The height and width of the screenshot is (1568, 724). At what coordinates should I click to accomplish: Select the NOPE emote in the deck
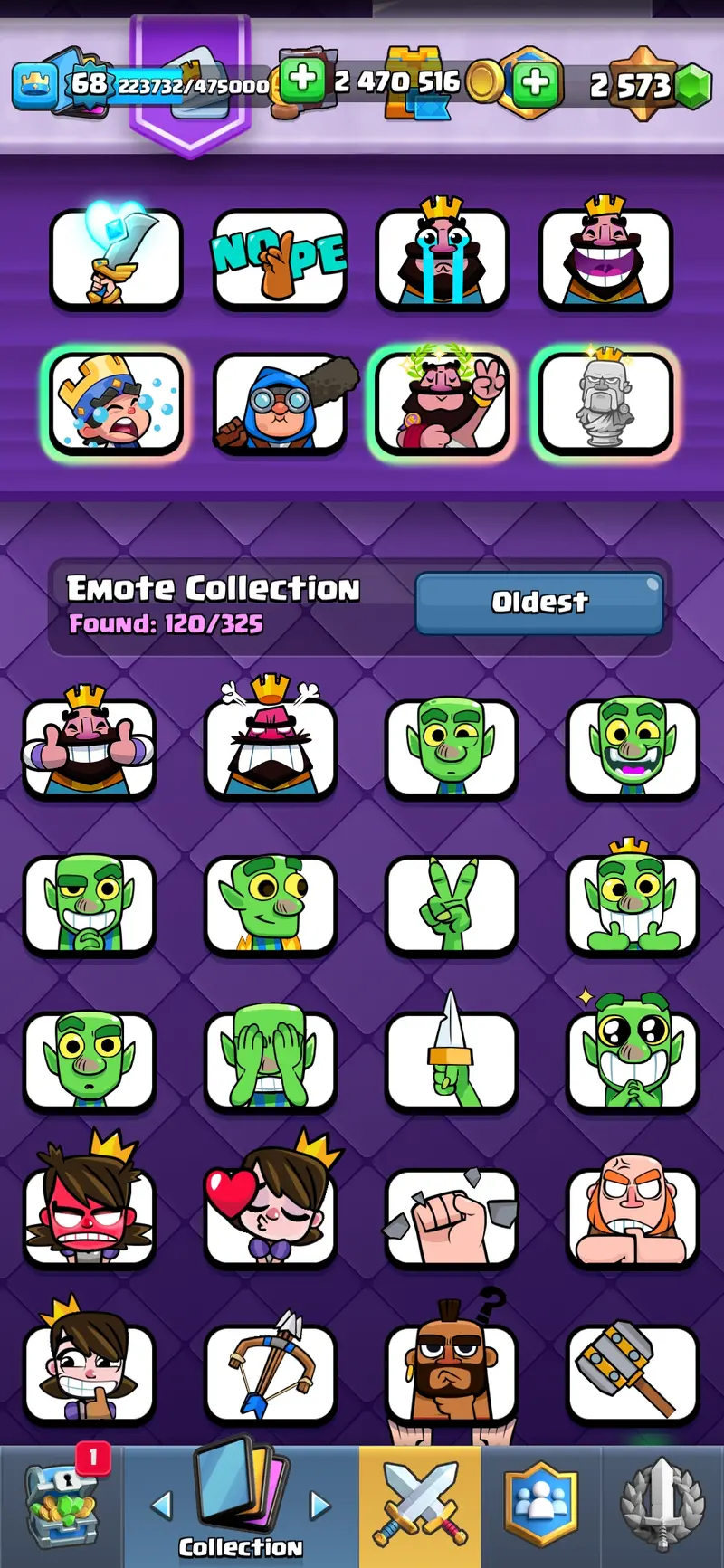(280, 259)
